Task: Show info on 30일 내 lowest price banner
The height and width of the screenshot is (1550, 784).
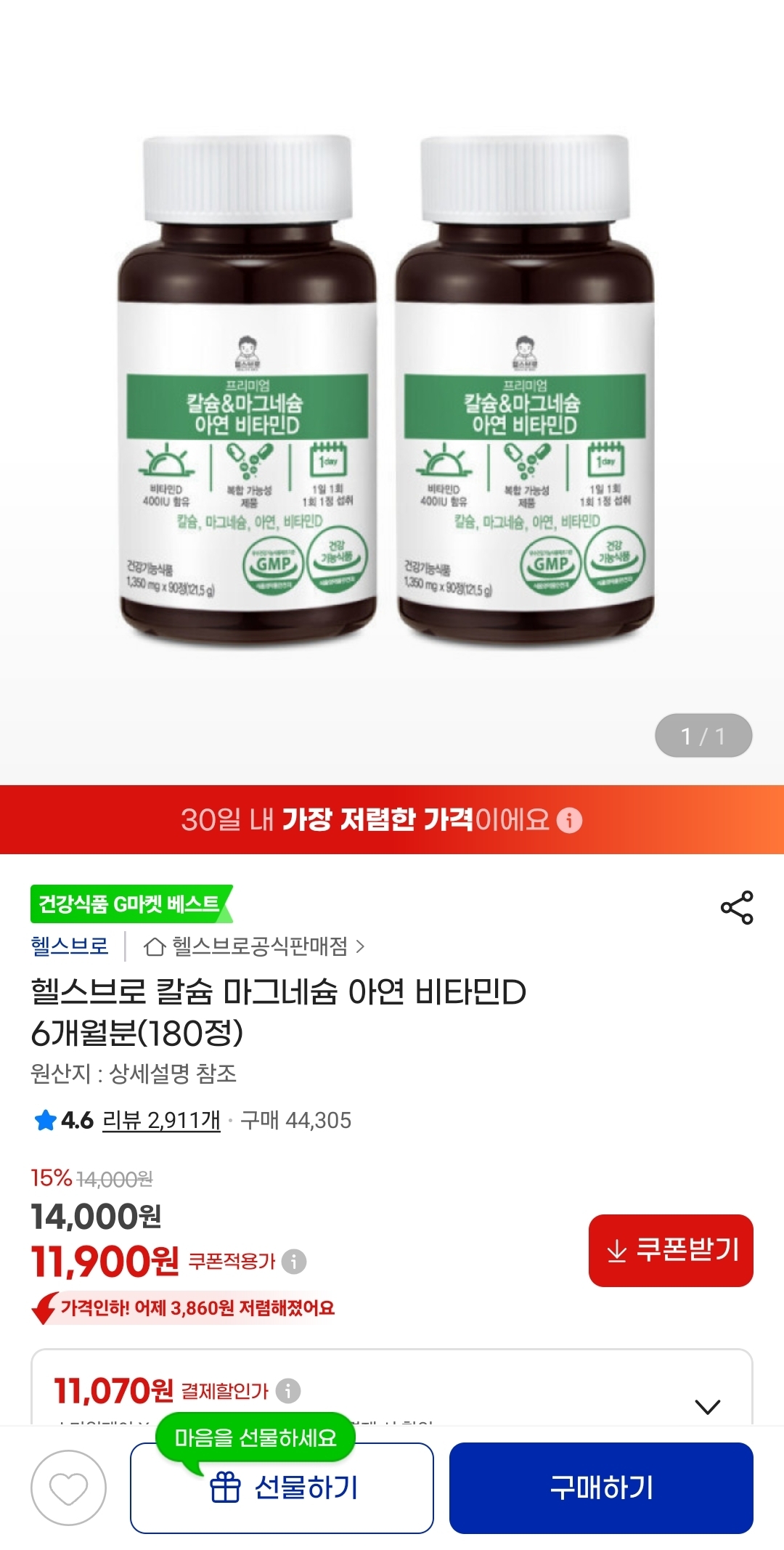Action: (x=570, y=820)
